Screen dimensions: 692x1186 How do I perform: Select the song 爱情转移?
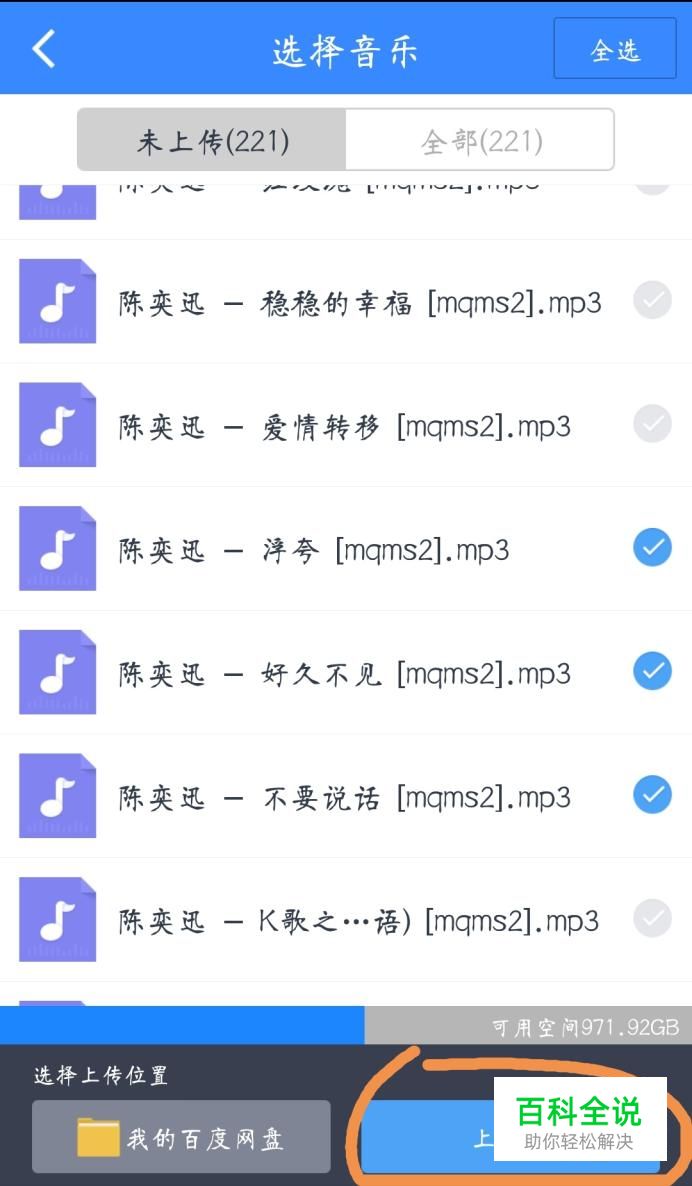pos(652,424)
